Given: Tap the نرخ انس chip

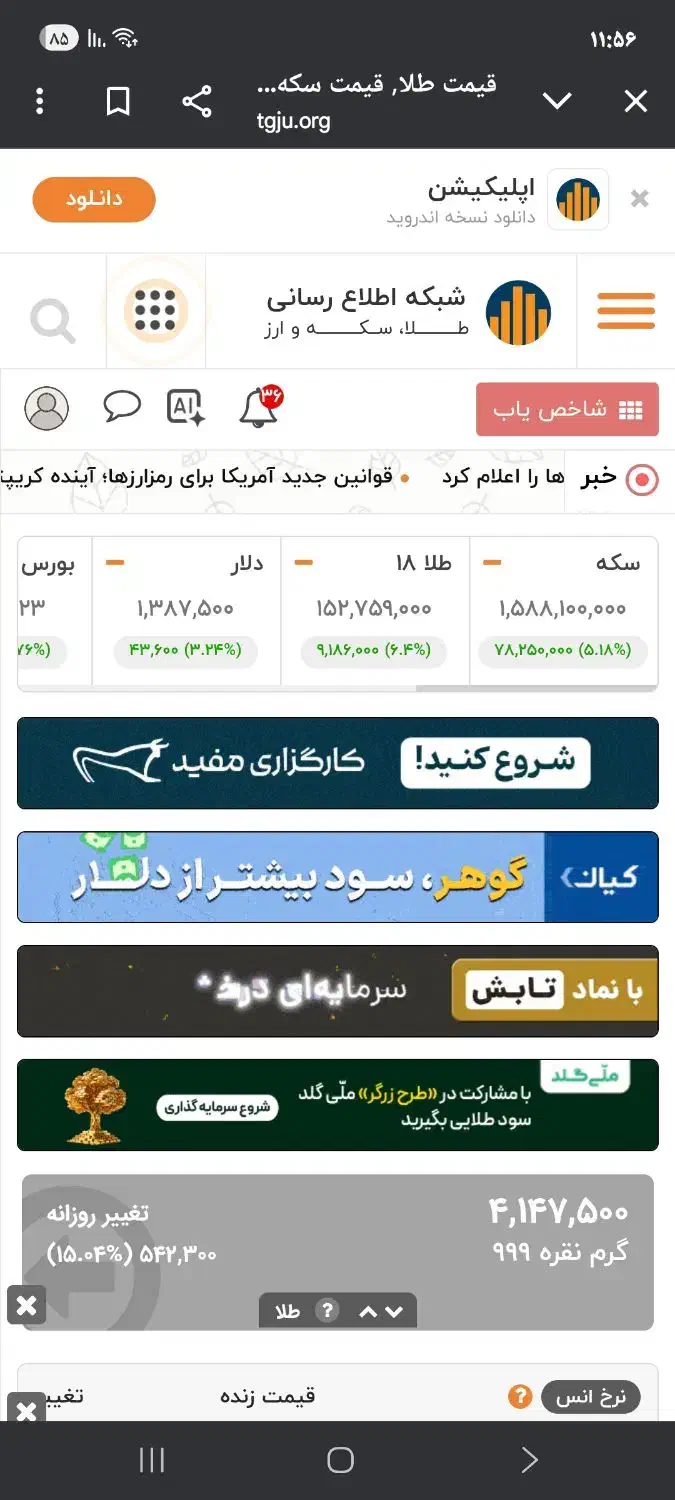Looking at the screenshot, I should (x=590, y=1396).
